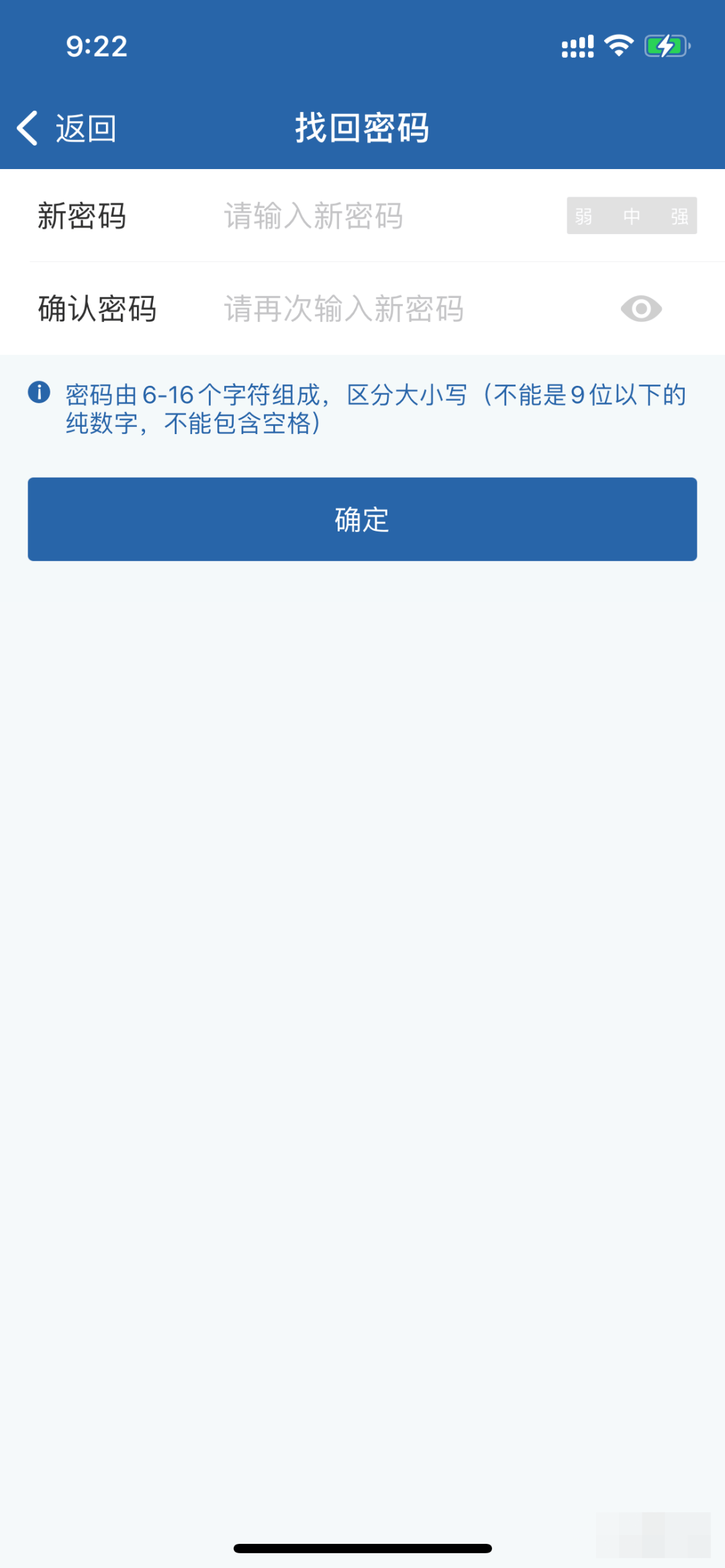Click 强 on the strength meter

pyautogui.click(x=679, y=216)
